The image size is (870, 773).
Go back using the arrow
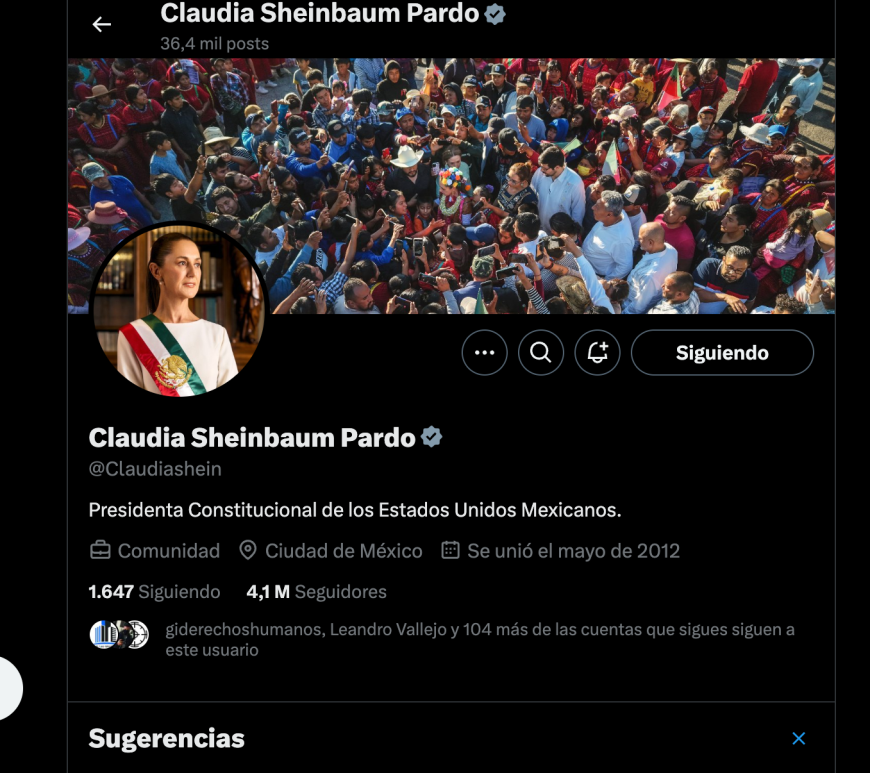[x=101, y=24]
